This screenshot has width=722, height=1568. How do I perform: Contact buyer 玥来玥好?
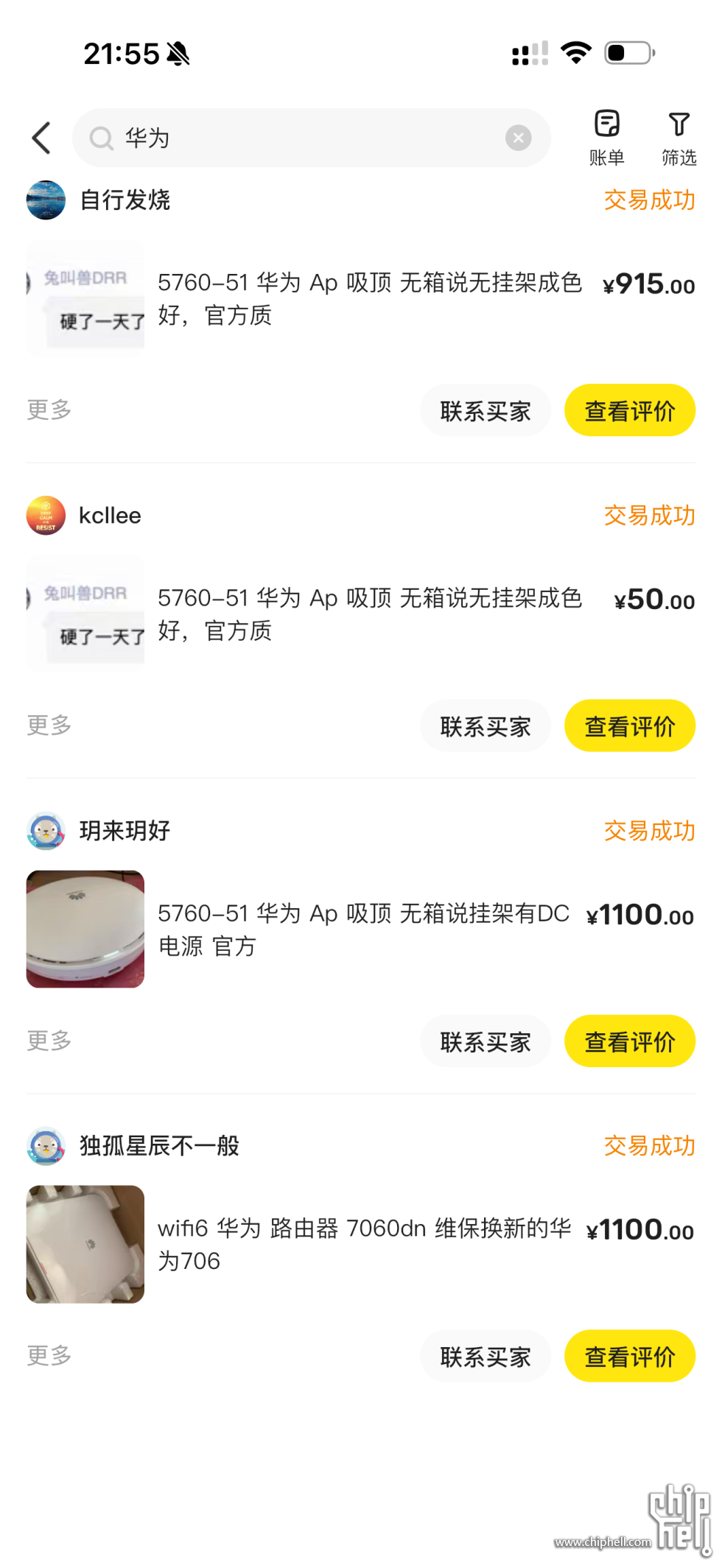coord(485,1041)
